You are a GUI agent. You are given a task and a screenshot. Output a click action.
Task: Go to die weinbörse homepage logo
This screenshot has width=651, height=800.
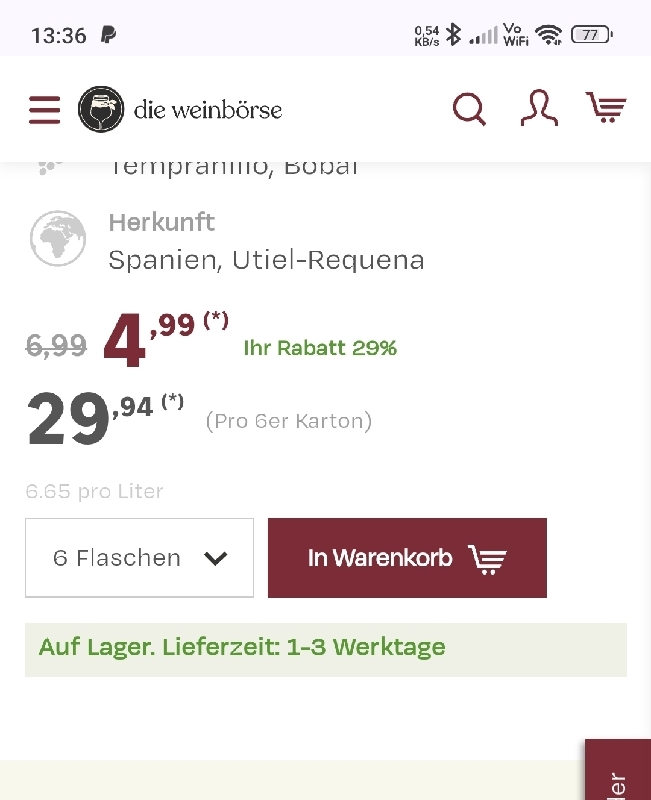tap(181, 109)
